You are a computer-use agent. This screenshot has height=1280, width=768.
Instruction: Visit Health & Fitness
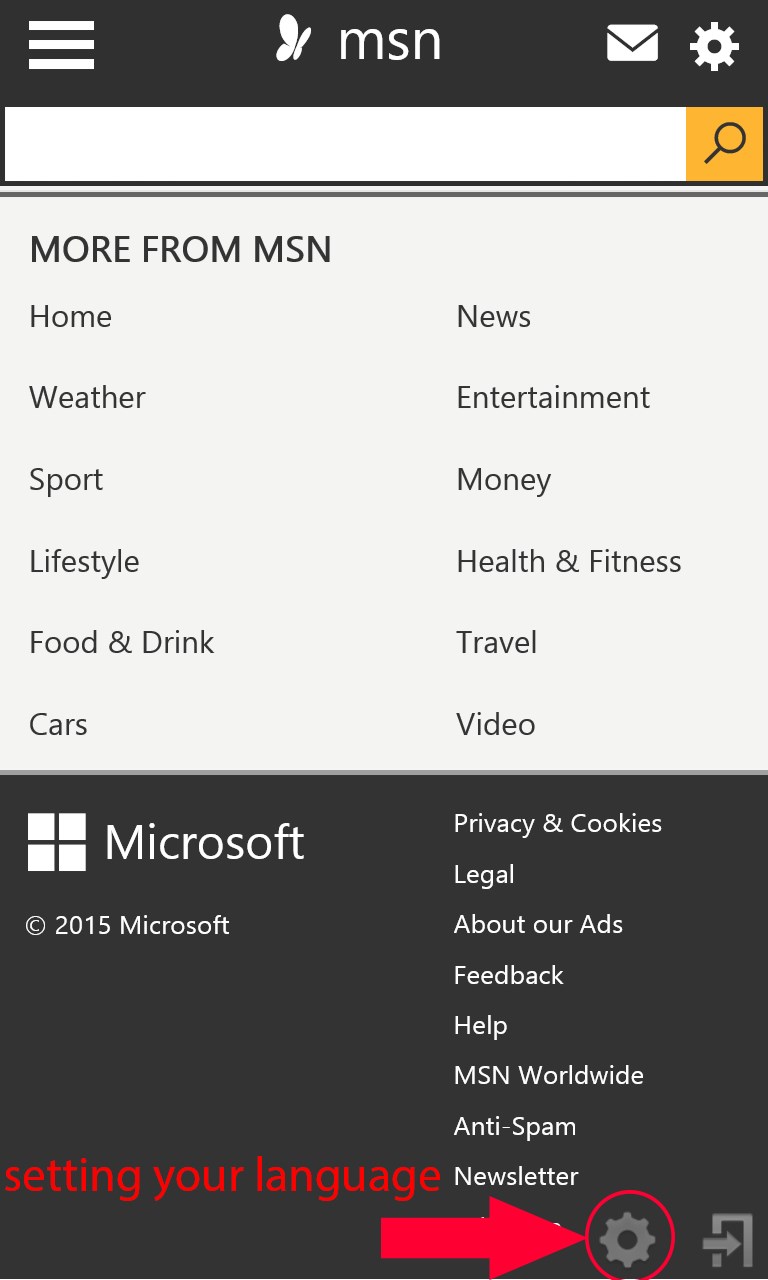point(568,561)
